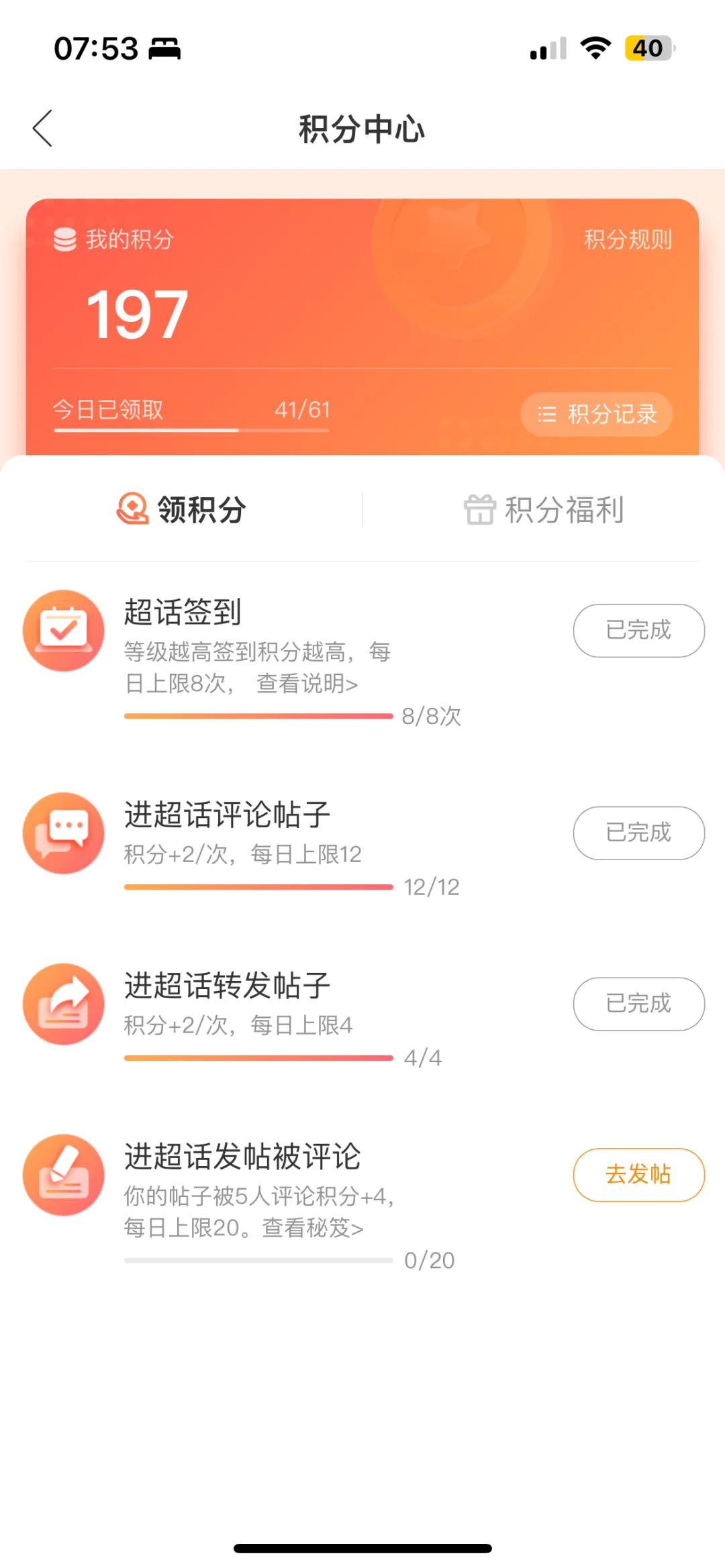The width and height of the screenshot is (725, 1568).
Task: Tap 已完成 button for 超话签到
Action: (638, 630)
